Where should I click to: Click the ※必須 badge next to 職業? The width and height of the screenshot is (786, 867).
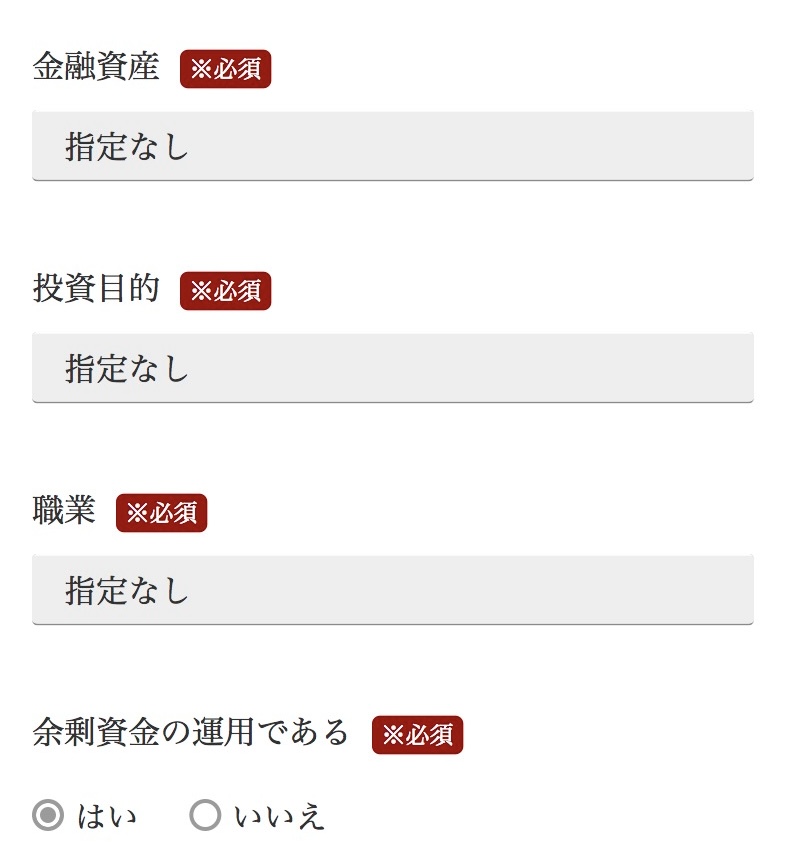(162, 513)
